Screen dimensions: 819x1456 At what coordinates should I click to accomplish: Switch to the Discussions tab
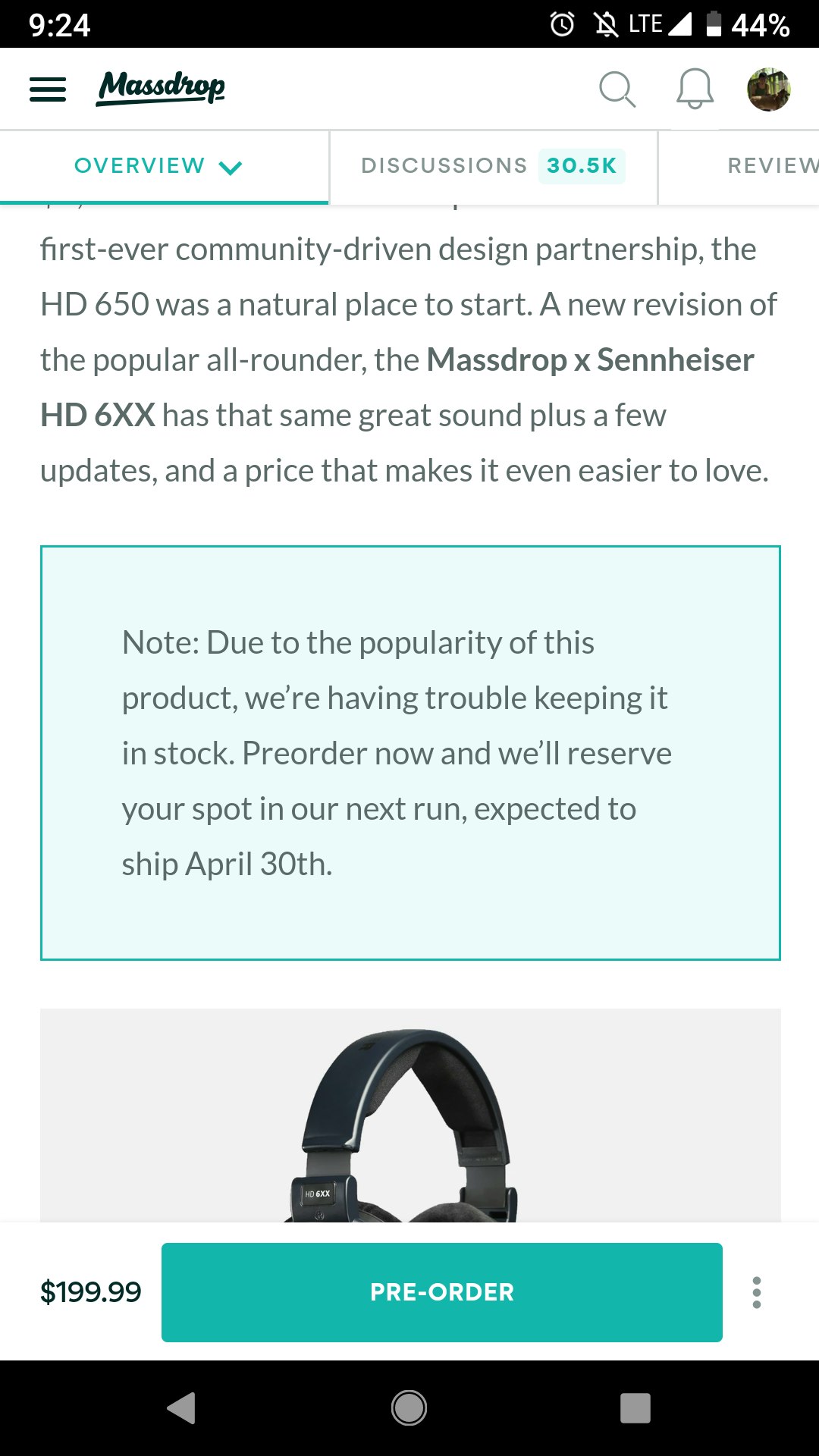pos(493,166)
